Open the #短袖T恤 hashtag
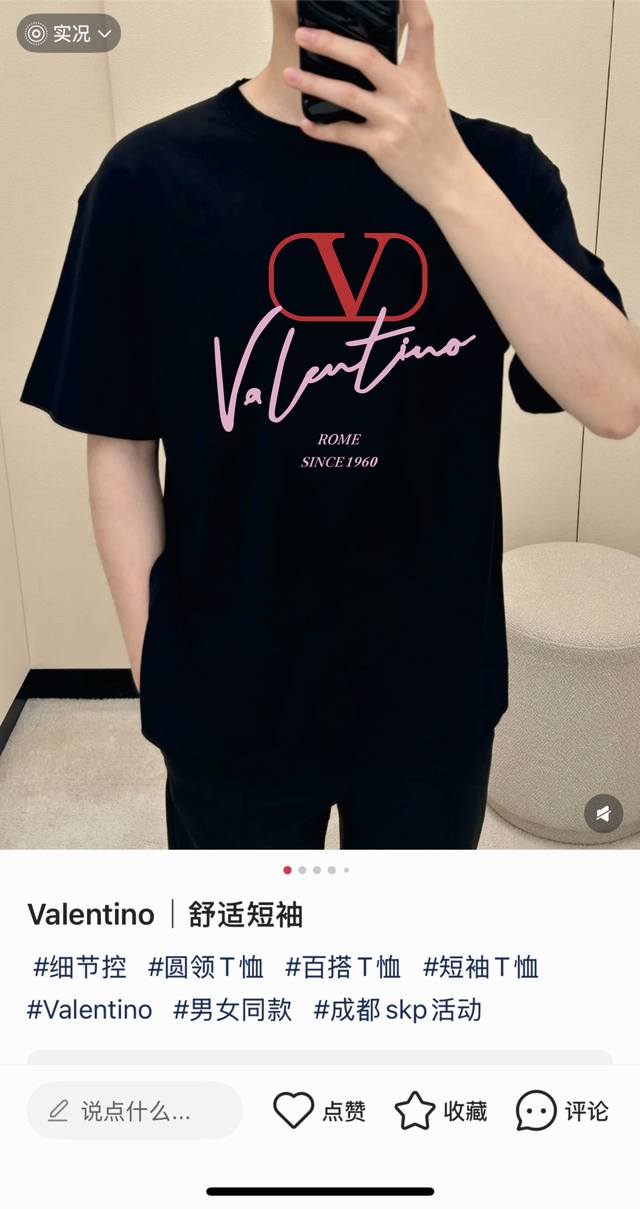This screenshot has height=1209, width=640. pos(480,967)
